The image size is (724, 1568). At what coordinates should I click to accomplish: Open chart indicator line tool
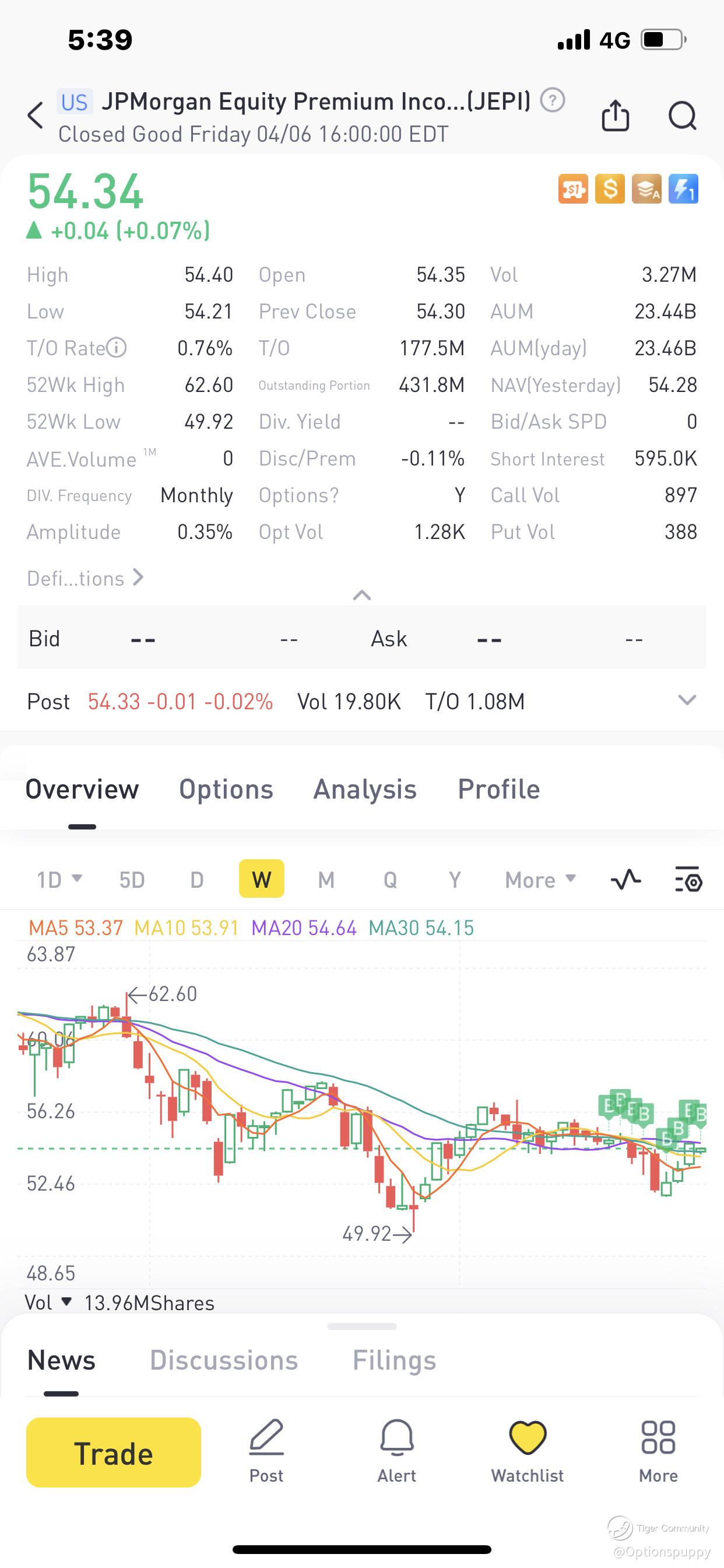point(626,880)
